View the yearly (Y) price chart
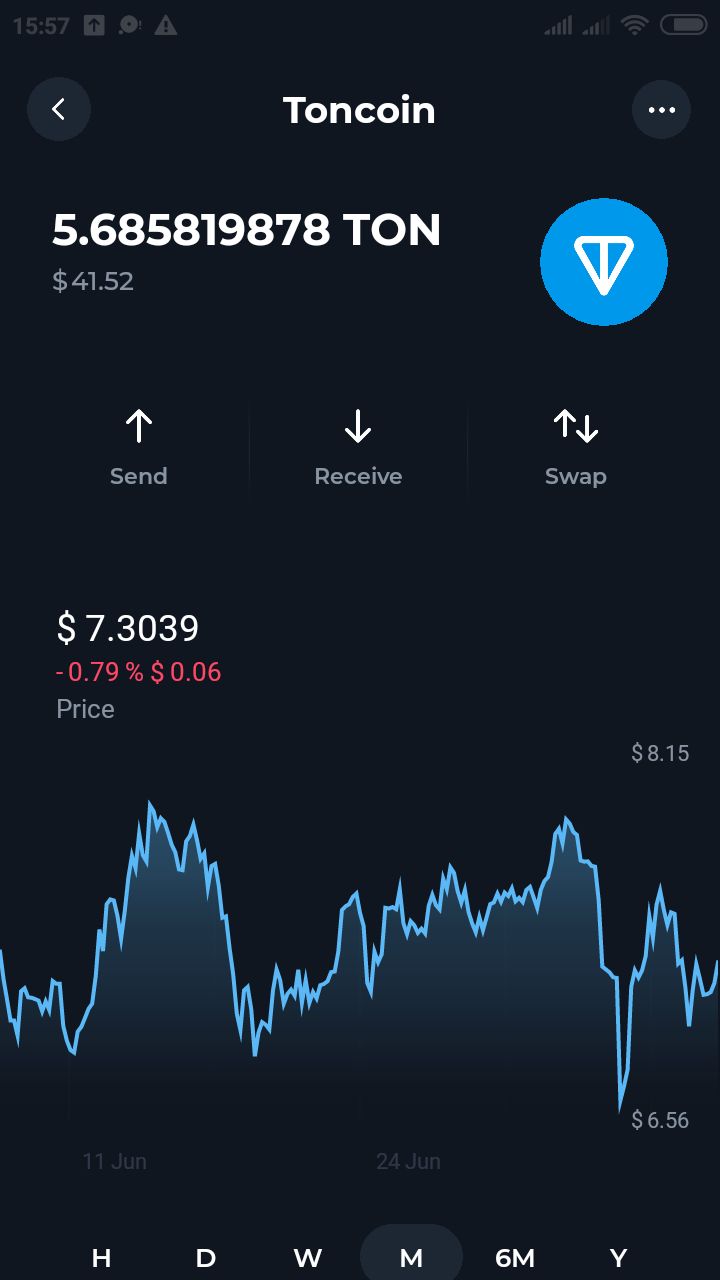Viewport: 720px width, 1280px height. point(618,1257)
